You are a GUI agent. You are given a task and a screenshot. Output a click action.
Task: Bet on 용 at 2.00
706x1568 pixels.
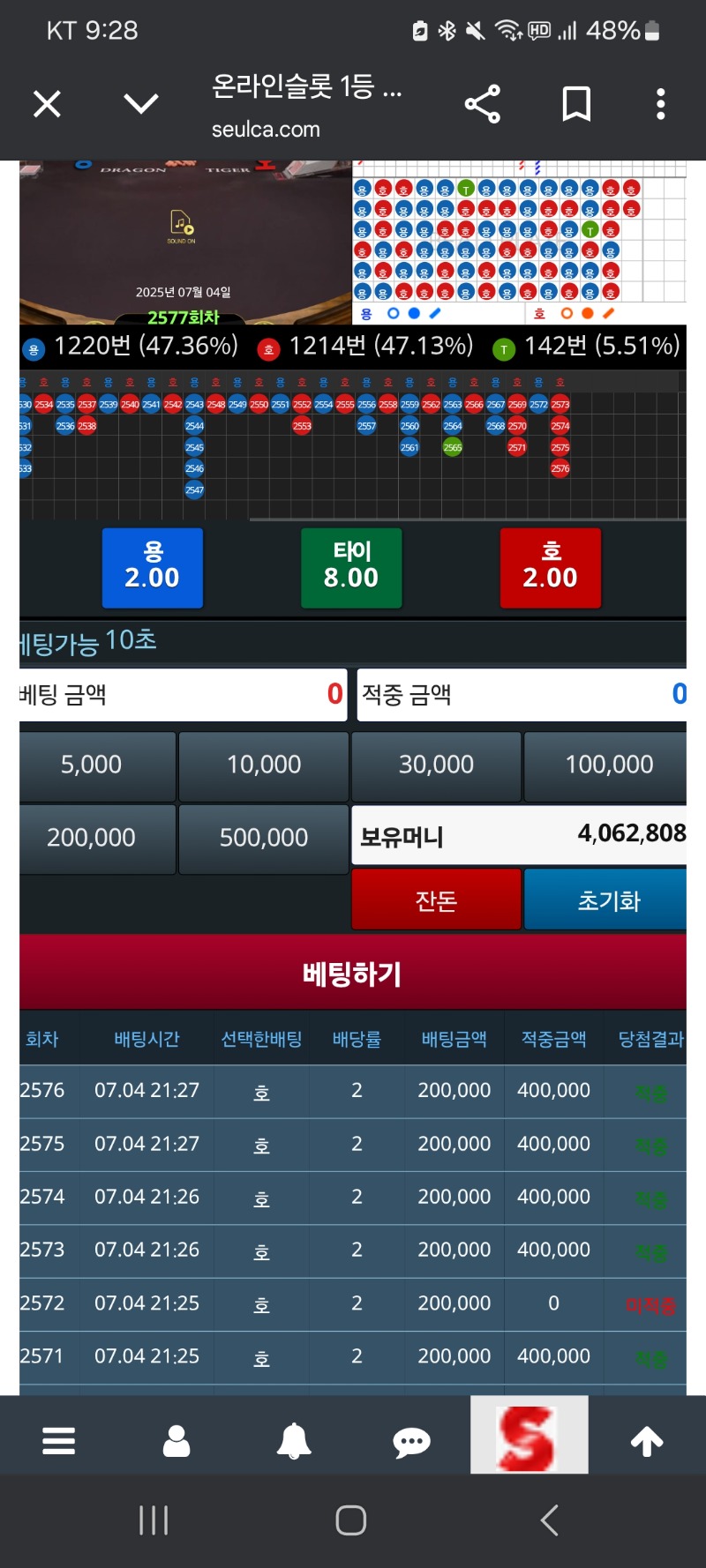(x=152, y=567)
